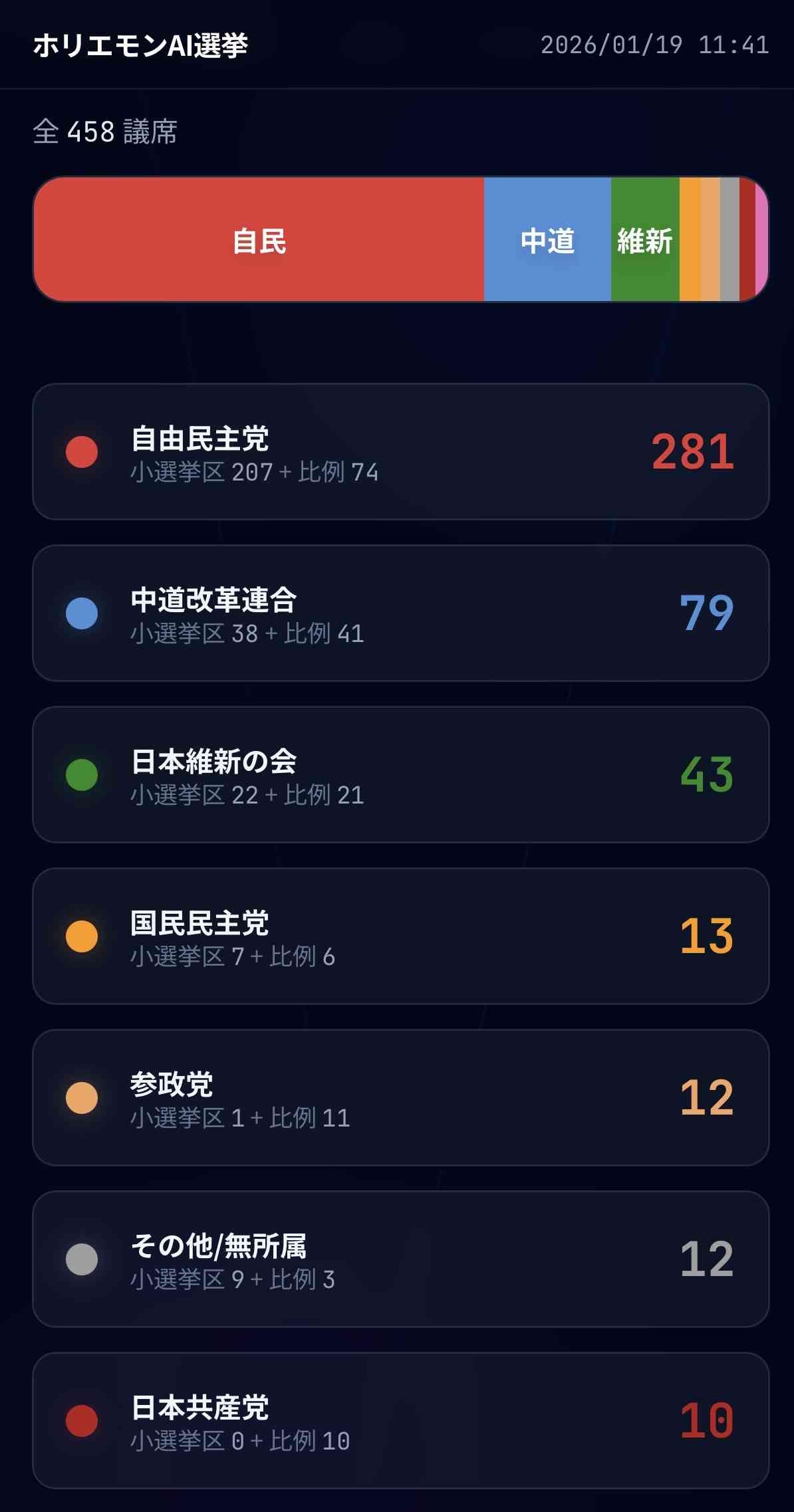Select the 自民 segment in the seat bar

(259, 241)
